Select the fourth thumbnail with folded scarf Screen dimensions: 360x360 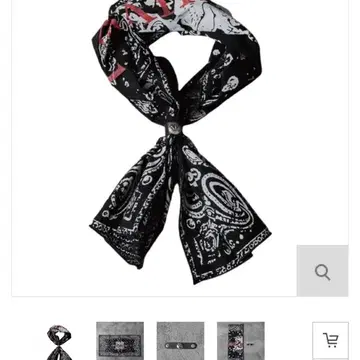[241, 341]
